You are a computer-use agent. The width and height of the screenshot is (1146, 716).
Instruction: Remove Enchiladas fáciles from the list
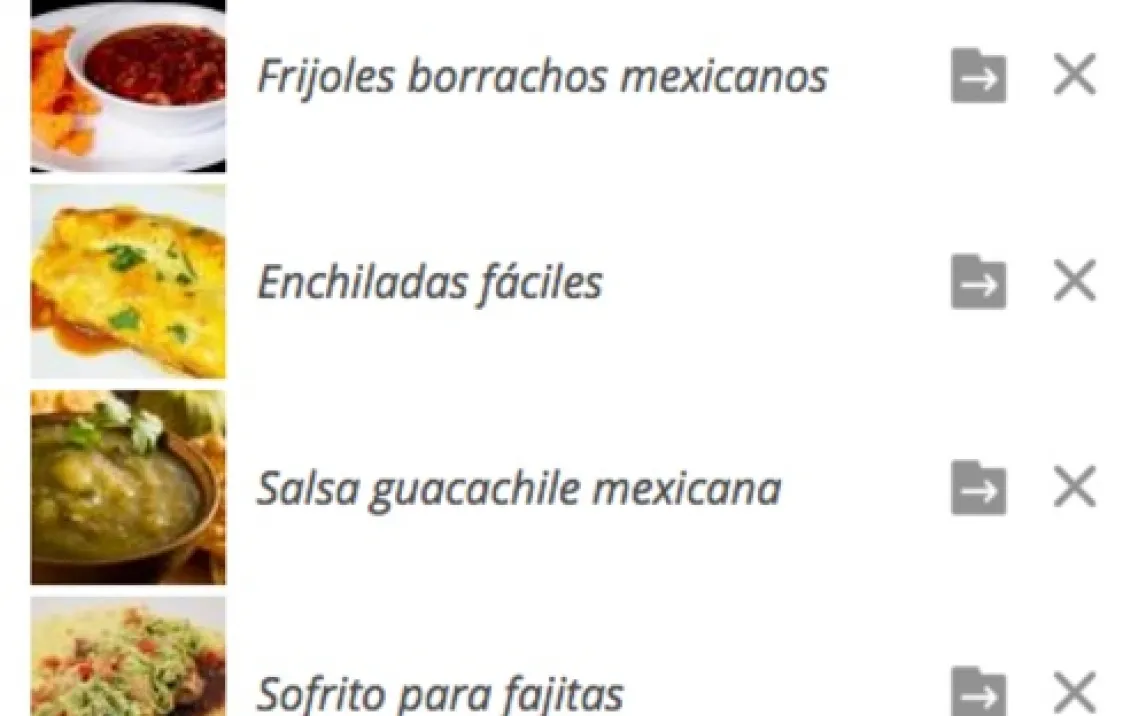click(1075, 283)
